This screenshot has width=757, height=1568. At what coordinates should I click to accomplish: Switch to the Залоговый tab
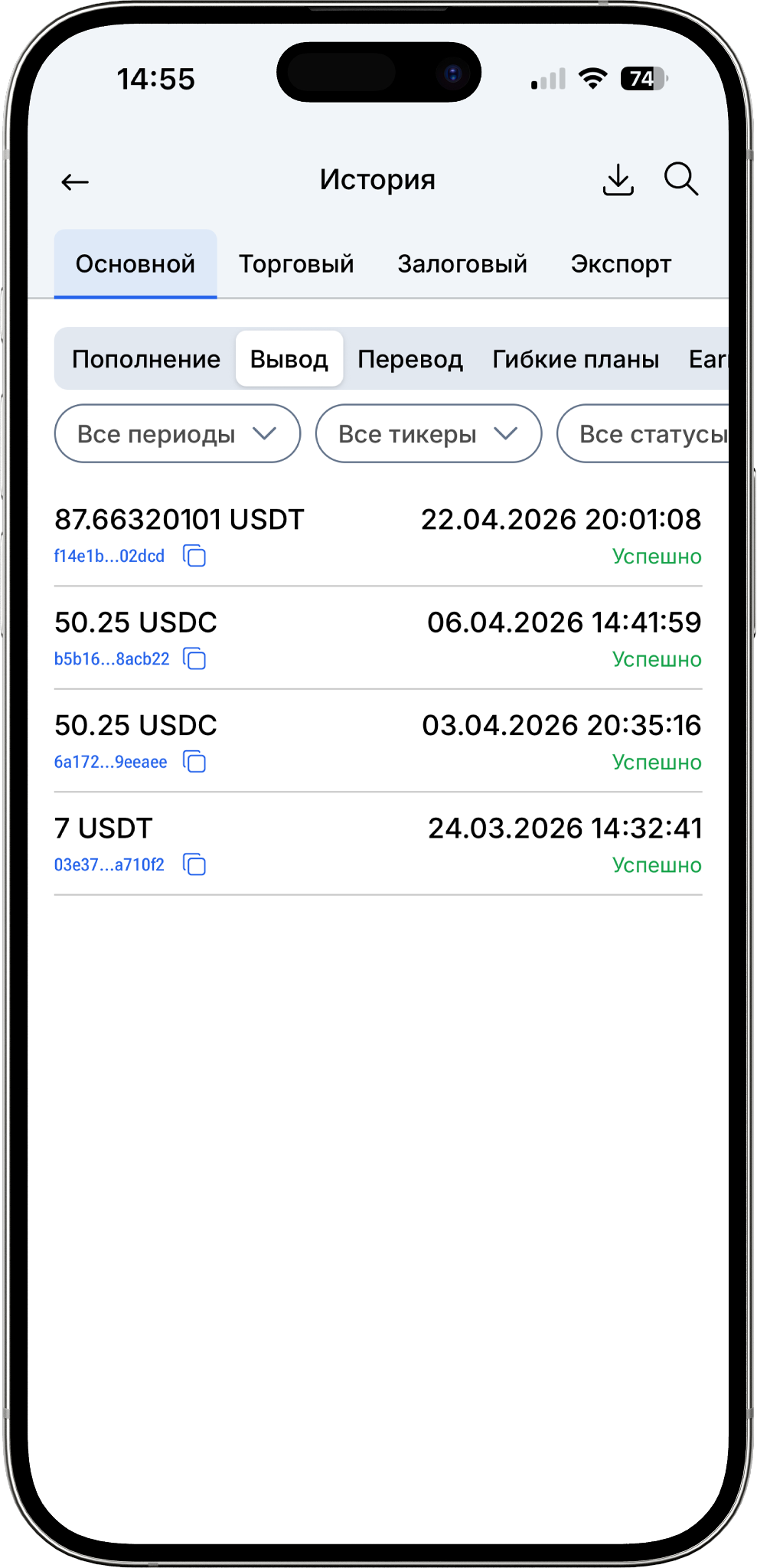click(462, 264)
